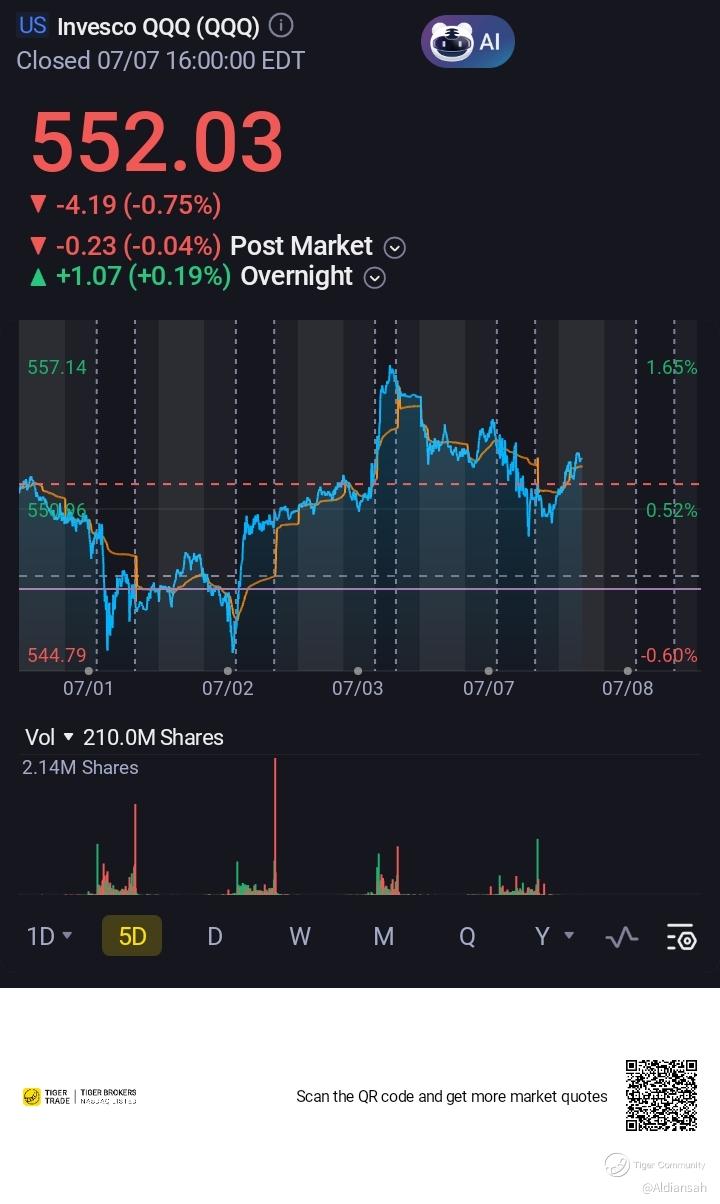720x1204 pixels.
Task: Select the 5D chart period
Action: (x=132, y=936)
